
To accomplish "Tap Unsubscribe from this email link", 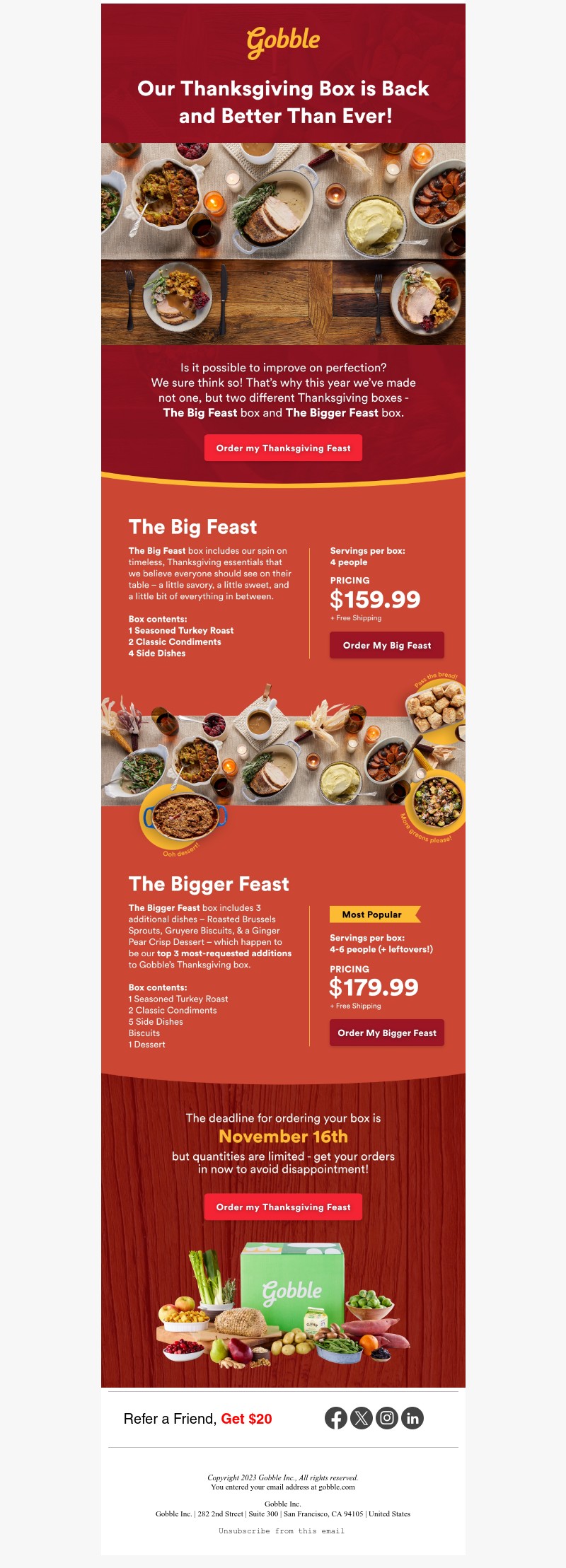I will click(282, 1531).
